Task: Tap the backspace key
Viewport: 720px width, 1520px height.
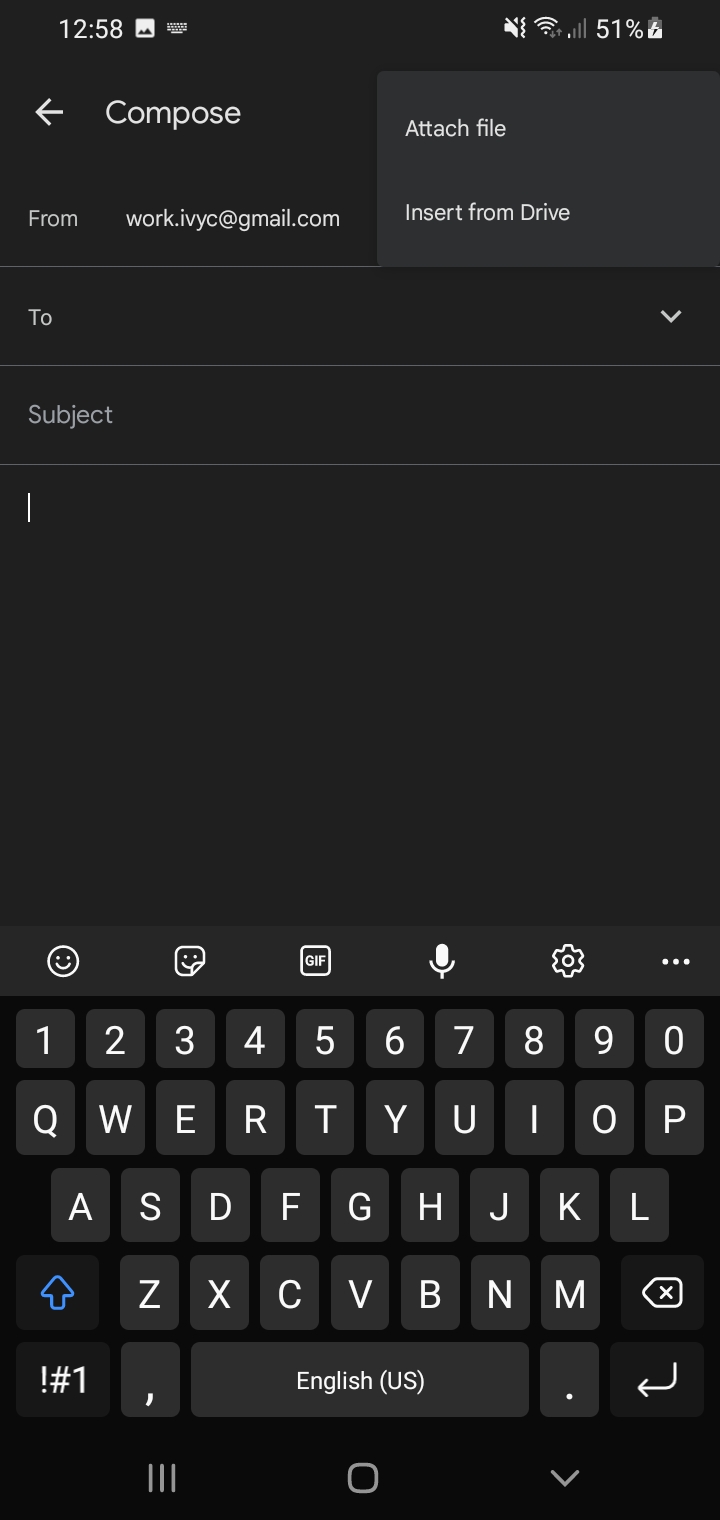Action: (662, 1293)
